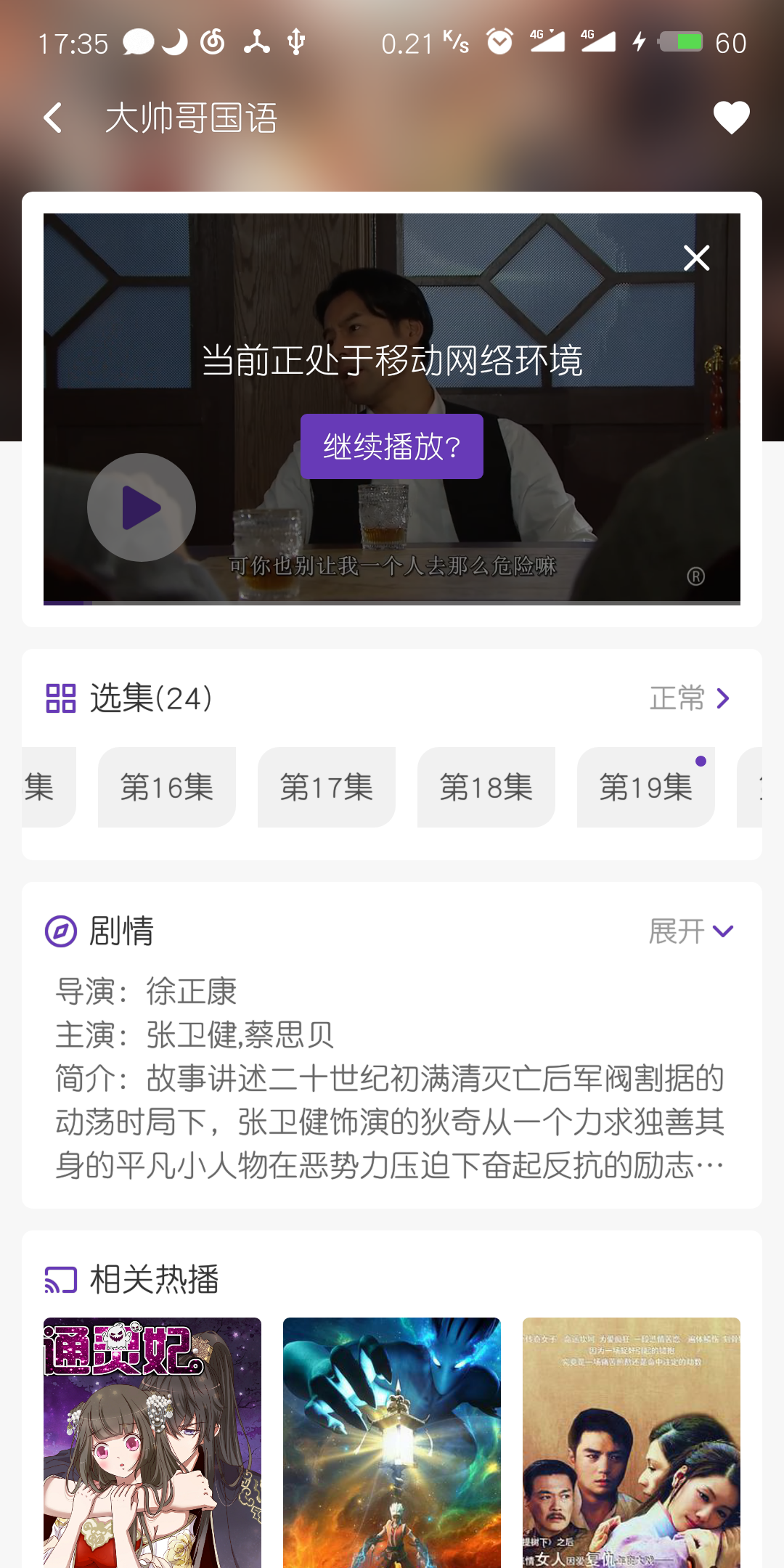Select episode 第17集
This screenshot has height=1568, width=784.
327,788
